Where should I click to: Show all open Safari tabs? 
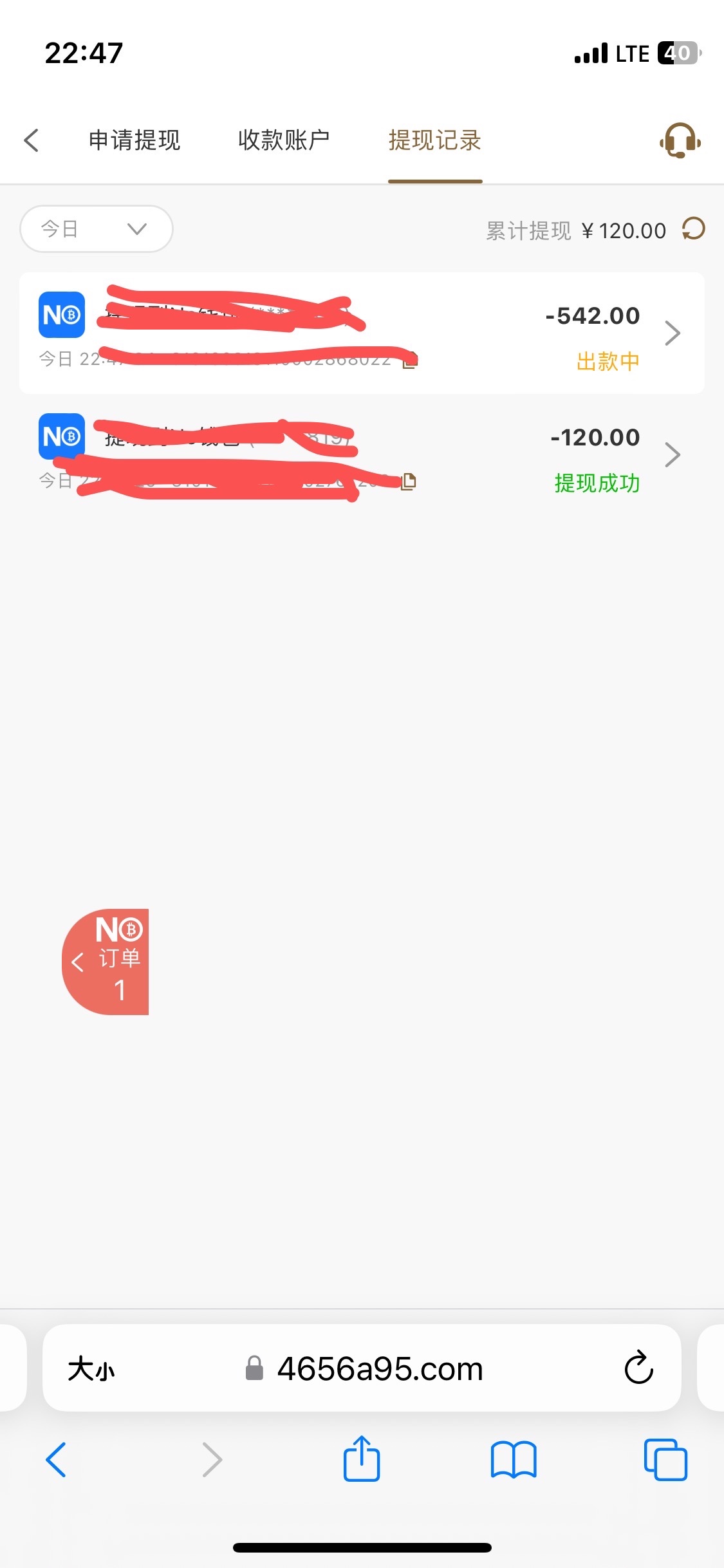[x=665, y=1460]
